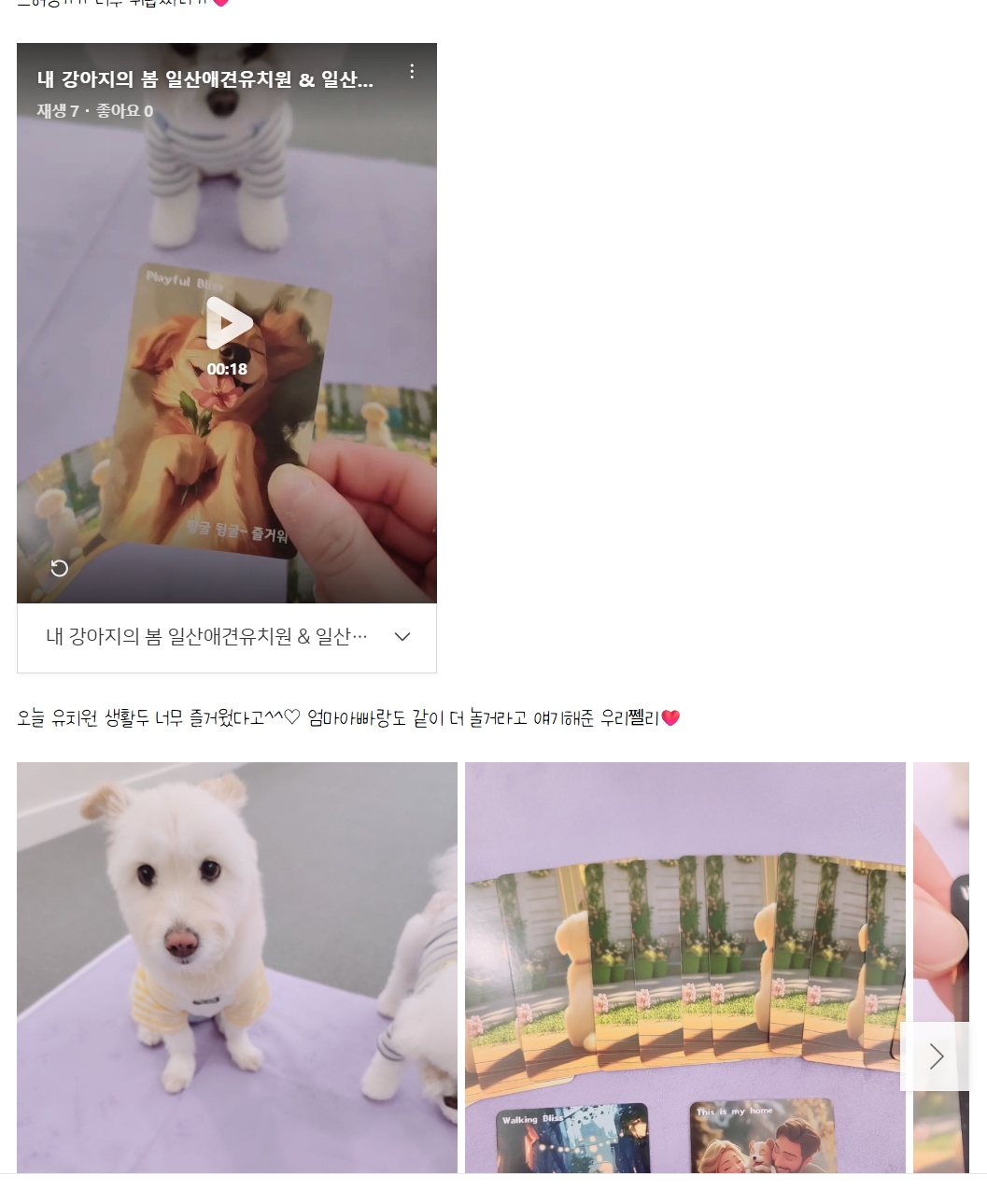This screenshot has height=1204, width=987.
Task: Open the video's three-dot options menu
Action: pyautogui.click(x=412, y=72)
